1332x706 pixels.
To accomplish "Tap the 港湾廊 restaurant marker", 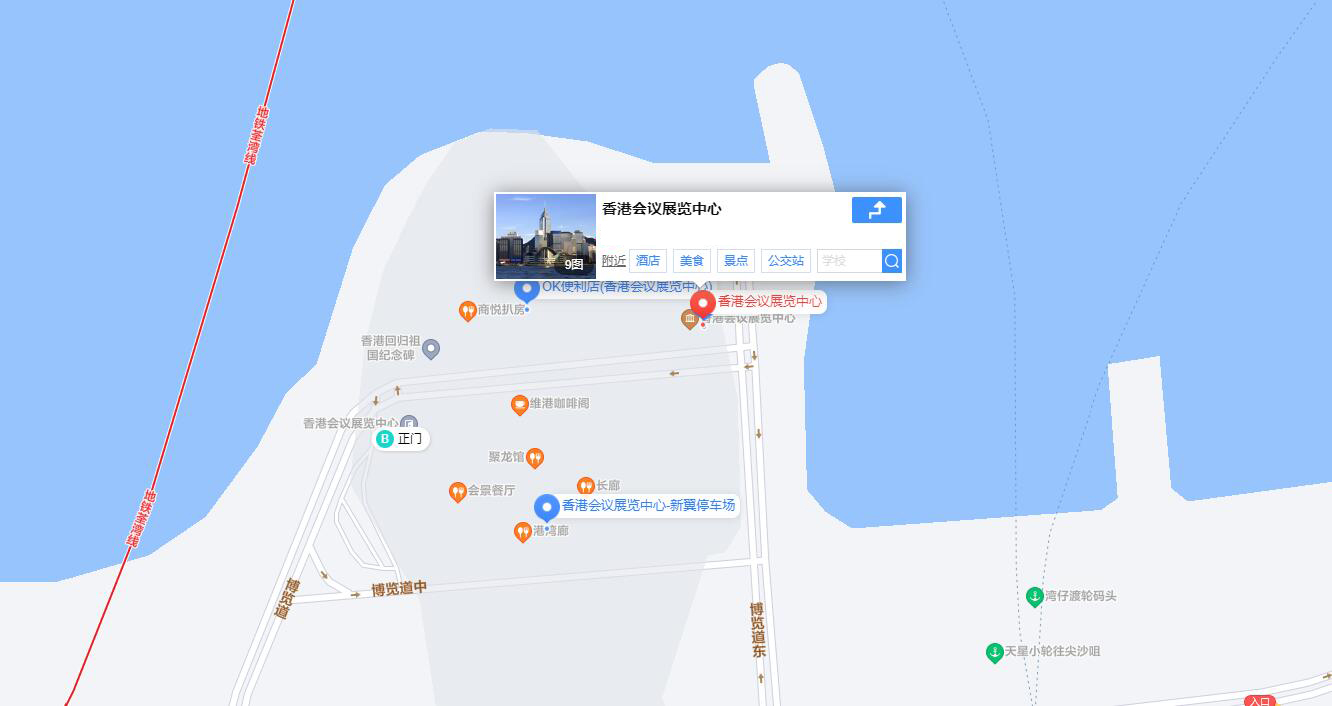I will pyautogui.click(x=522, y=532).
